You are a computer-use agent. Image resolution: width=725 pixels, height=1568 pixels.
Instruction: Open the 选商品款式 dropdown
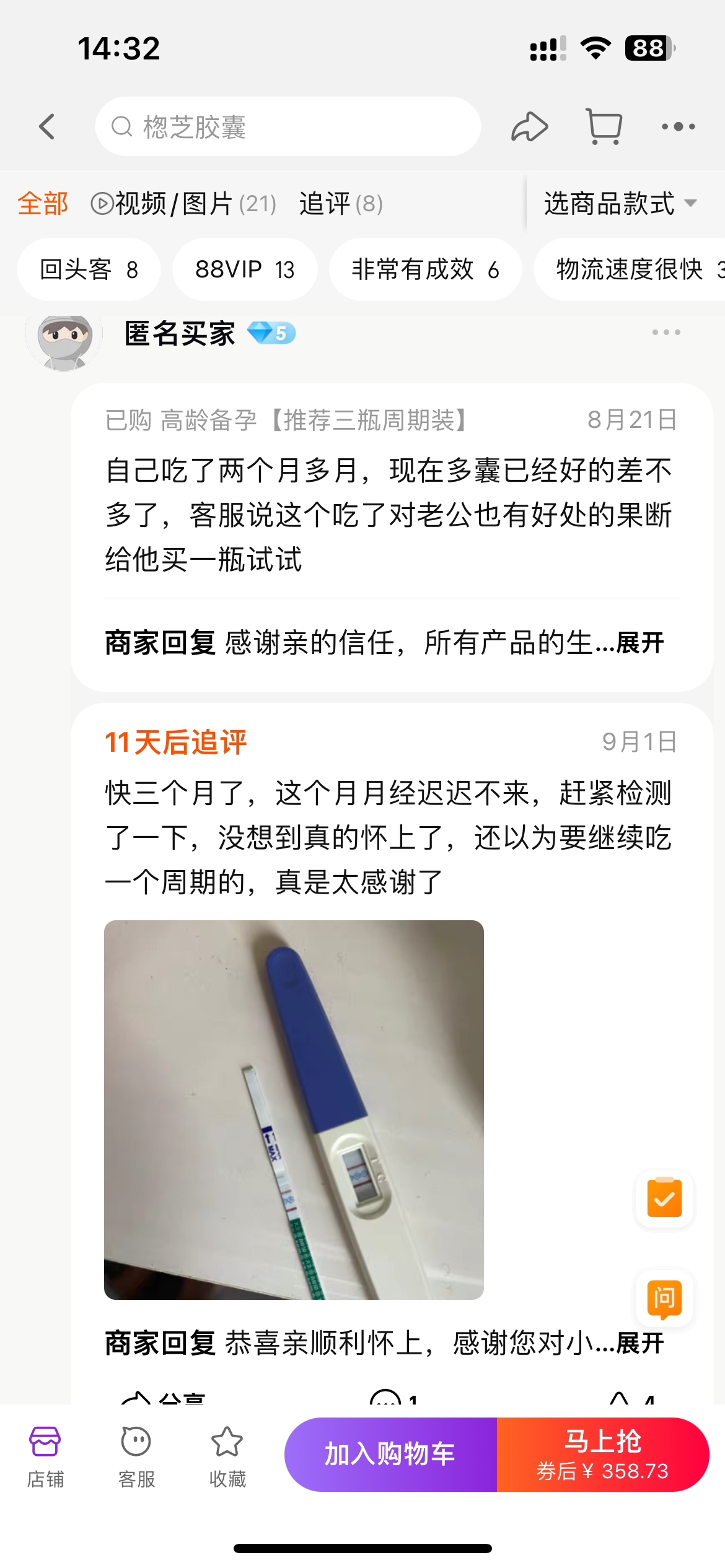(621, 203)
